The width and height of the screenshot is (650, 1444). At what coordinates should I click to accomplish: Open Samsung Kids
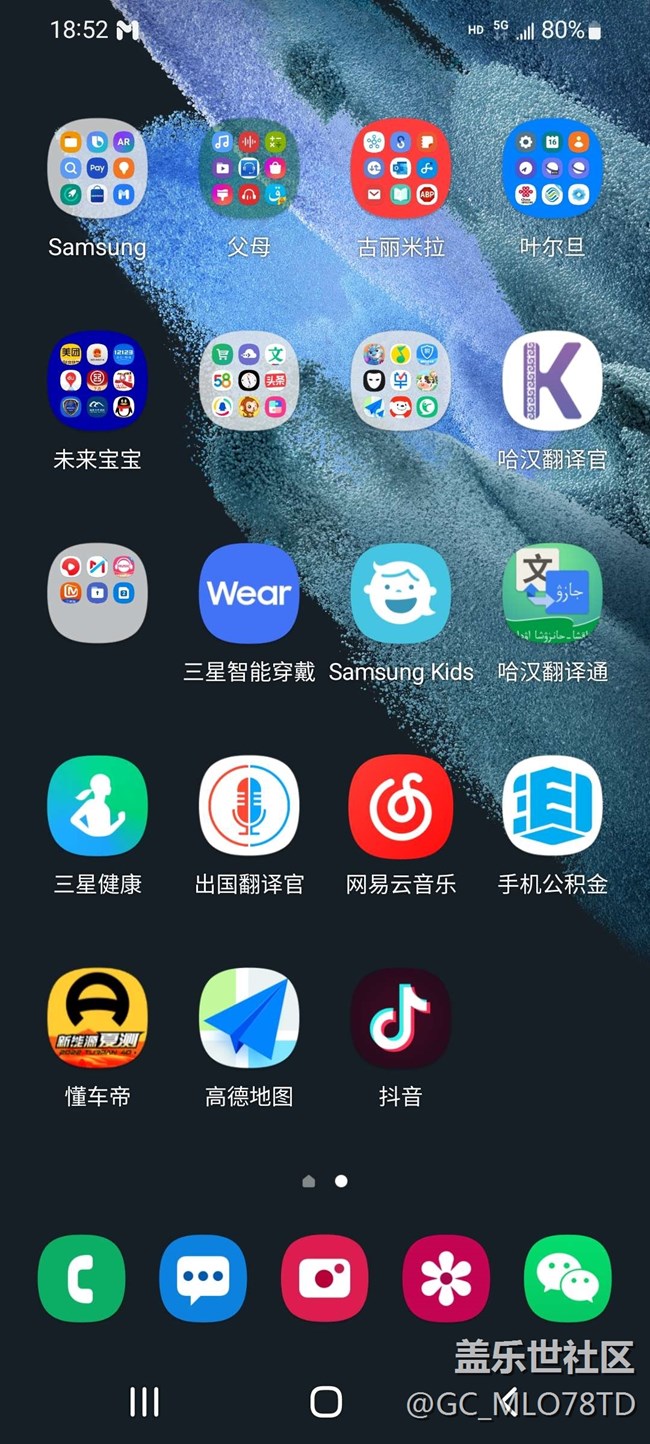(x=400, y=593)
